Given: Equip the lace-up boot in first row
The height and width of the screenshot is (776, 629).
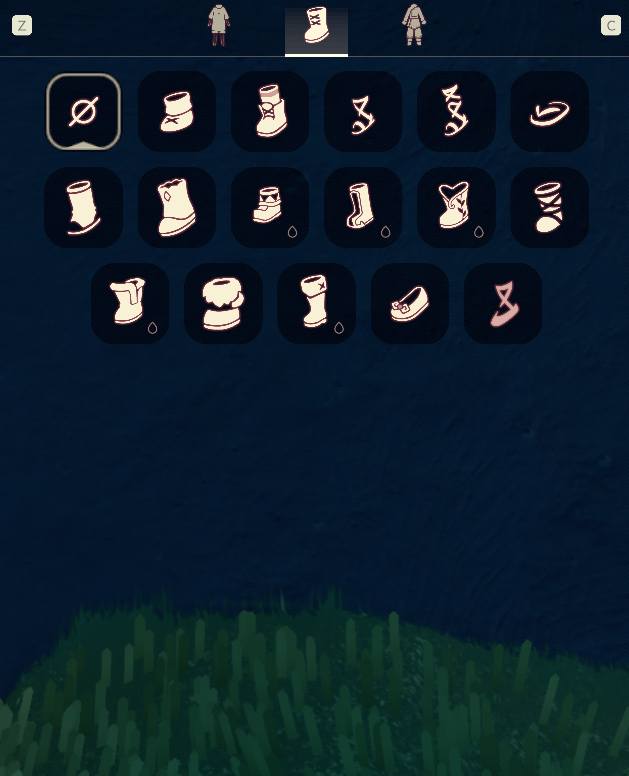Looking at the screenshot, I should pos(270,111).
